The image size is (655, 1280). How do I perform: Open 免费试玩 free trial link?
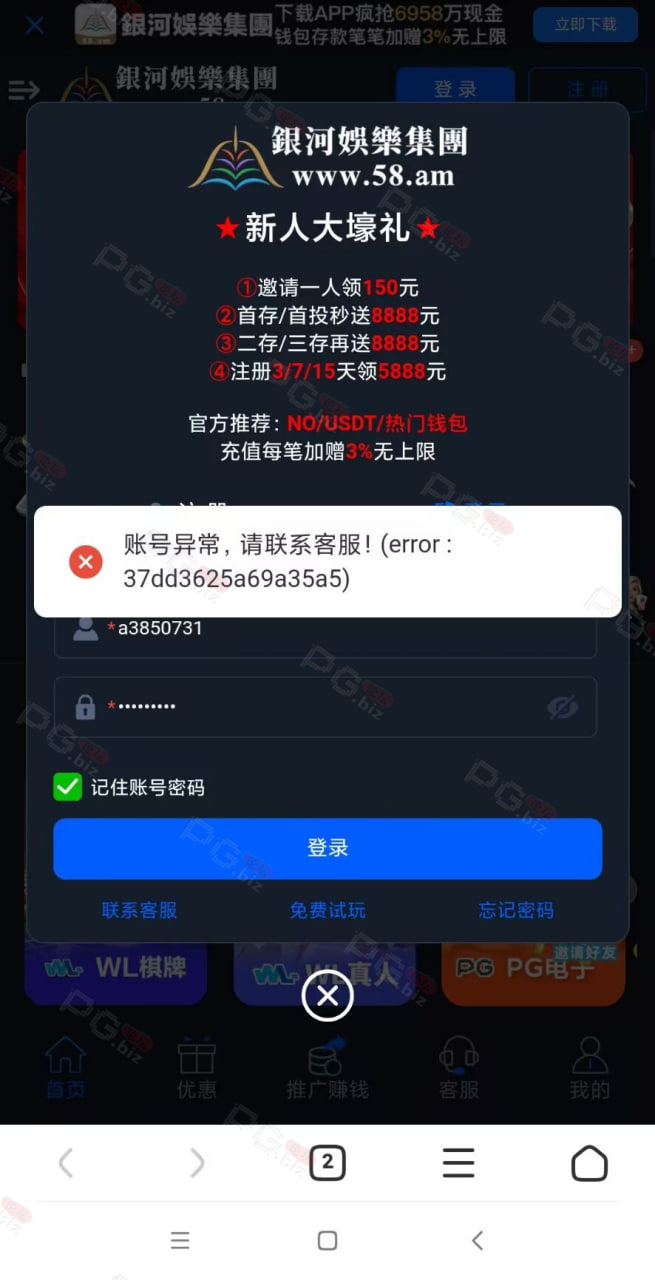(328, 910)
